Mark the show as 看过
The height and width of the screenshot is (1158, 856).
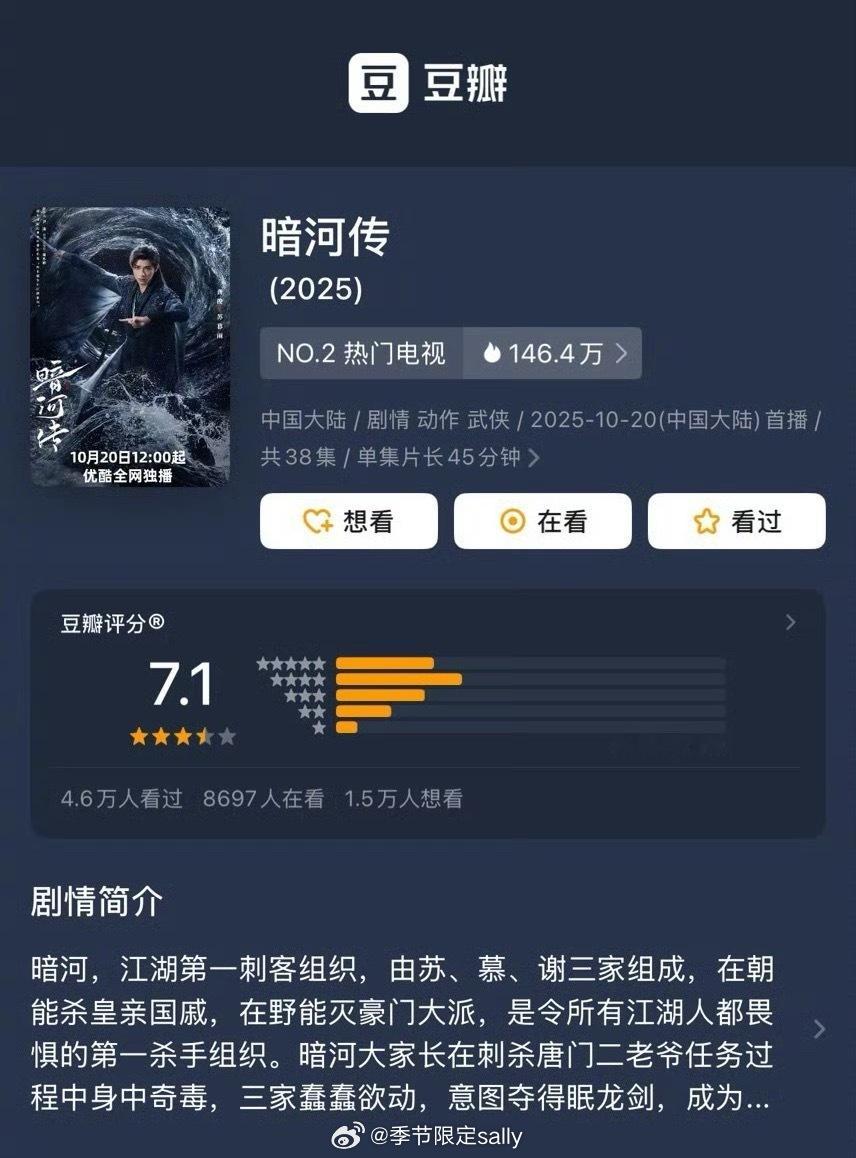click(x=736, y=520)
